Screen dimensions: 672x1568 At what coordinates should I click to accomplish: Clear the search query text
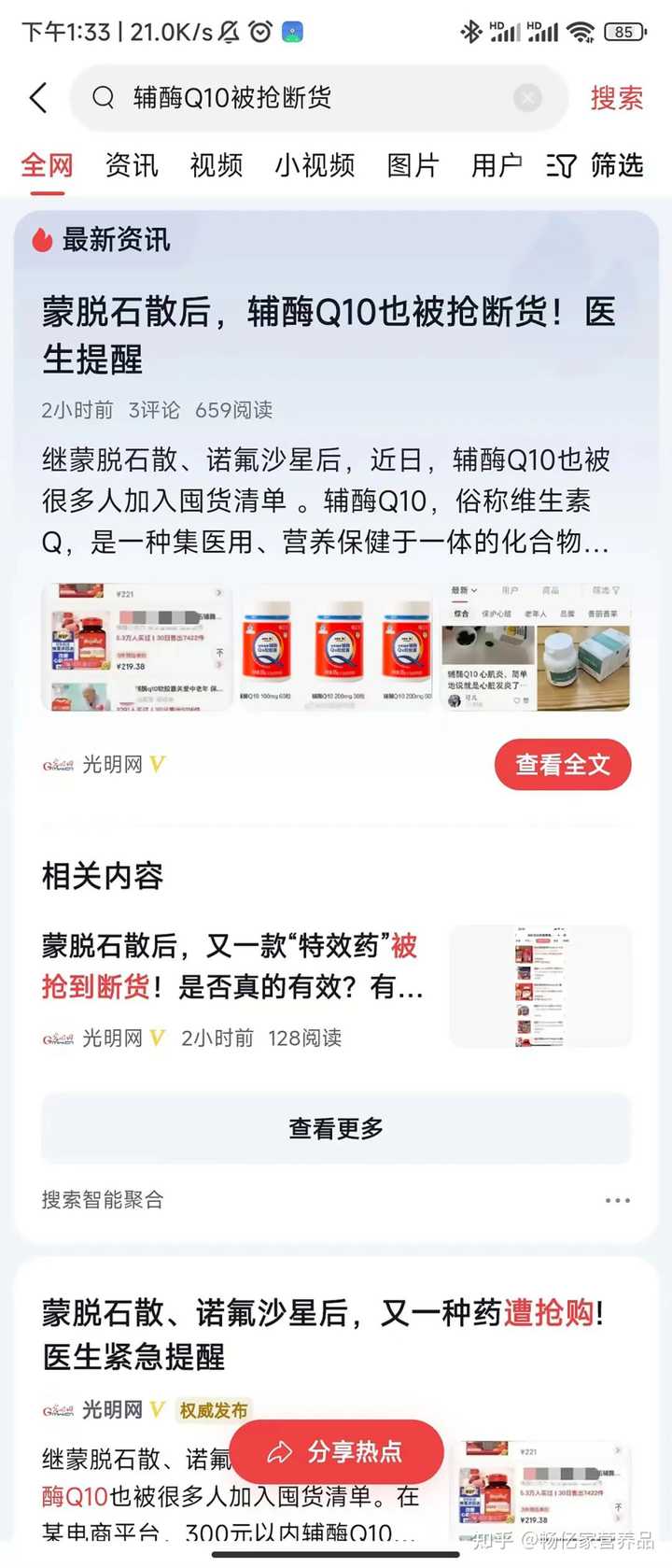[527, 98]
